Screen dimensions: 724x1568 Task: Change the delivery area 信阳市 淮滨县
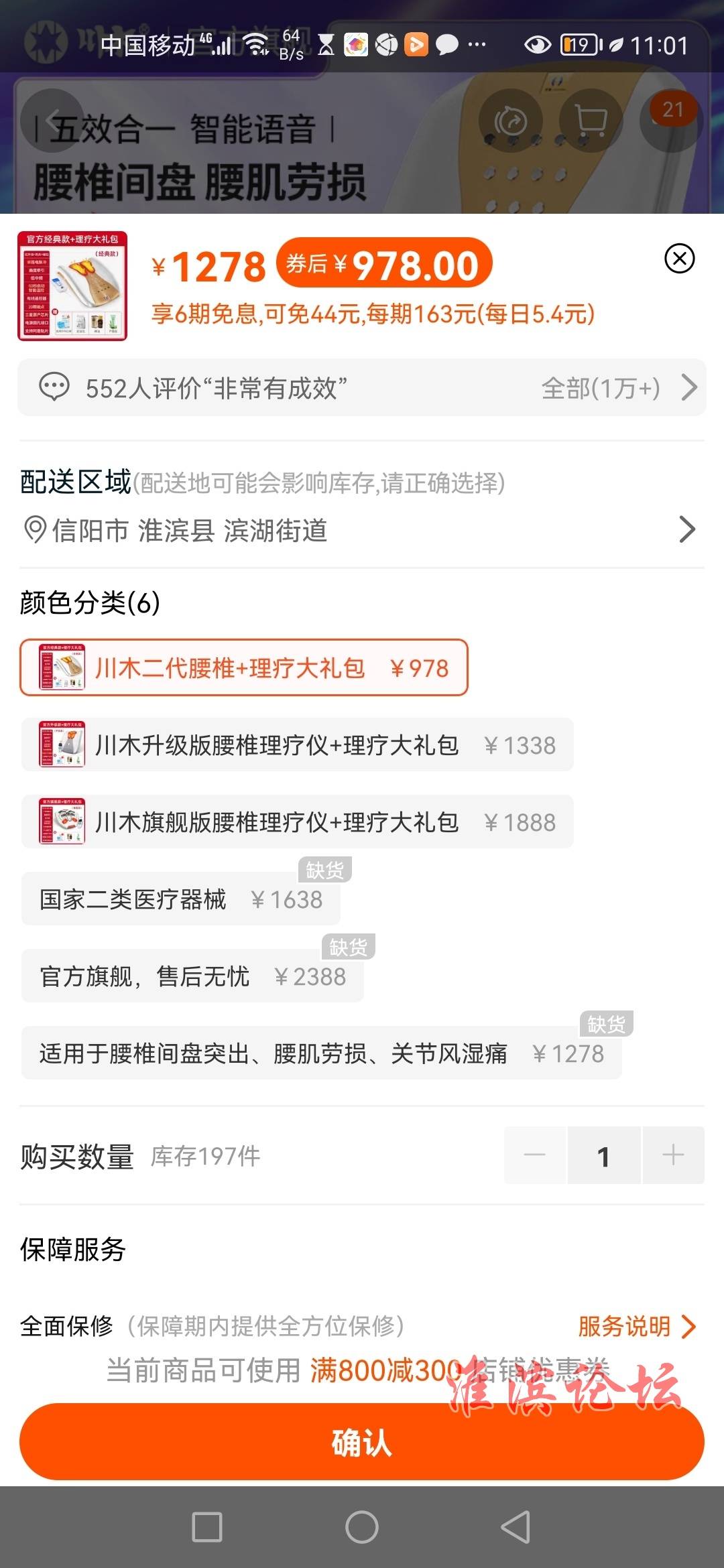361,530
